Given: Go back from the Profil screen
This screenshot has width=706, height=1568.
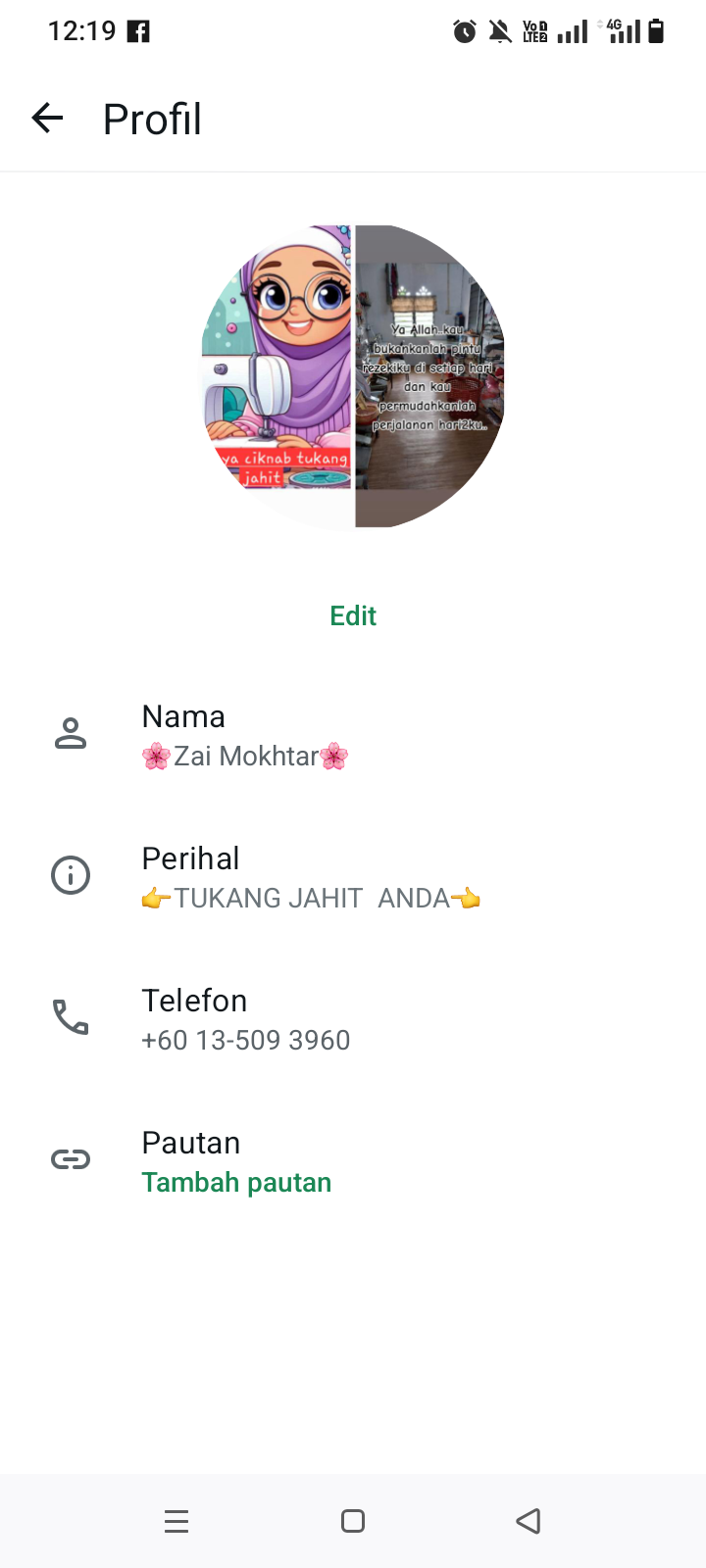Looking at the screenshot, I should point(47,119).
